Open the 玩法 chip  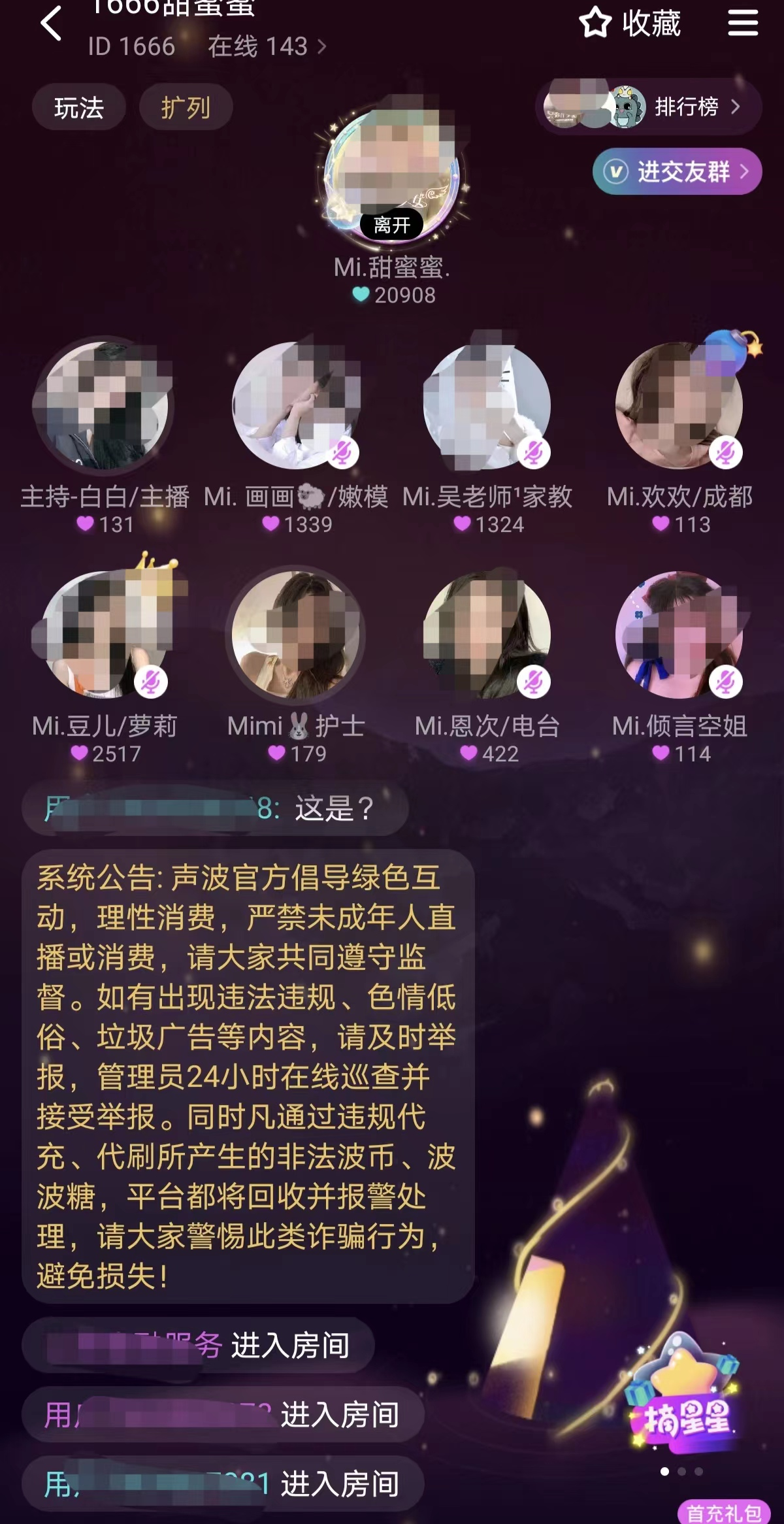pos(79,108)
